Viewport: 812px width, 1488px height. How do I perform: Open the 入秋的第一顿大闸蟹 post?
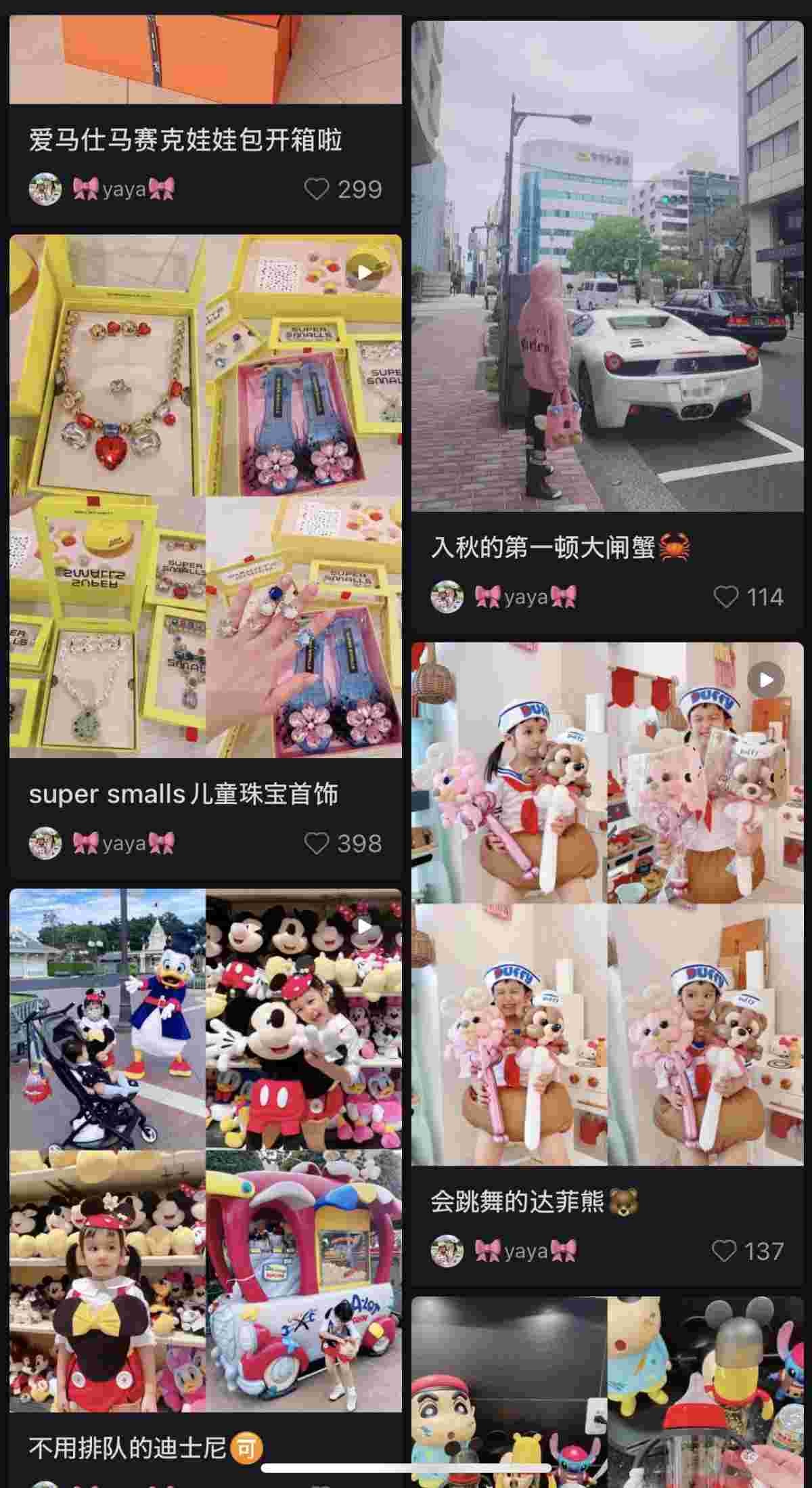pos(607,265)
